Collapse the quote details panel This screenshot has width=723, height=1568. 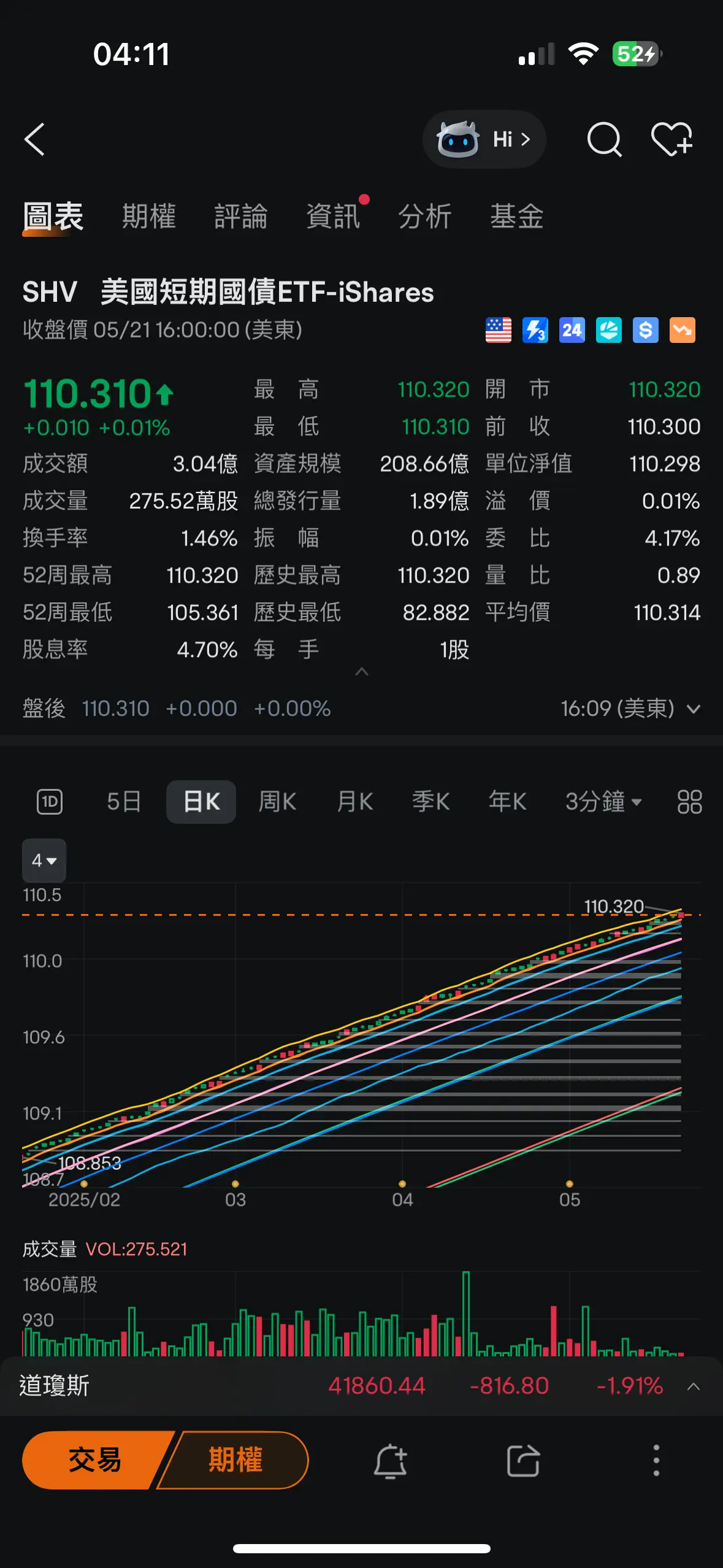pos(362,672)
